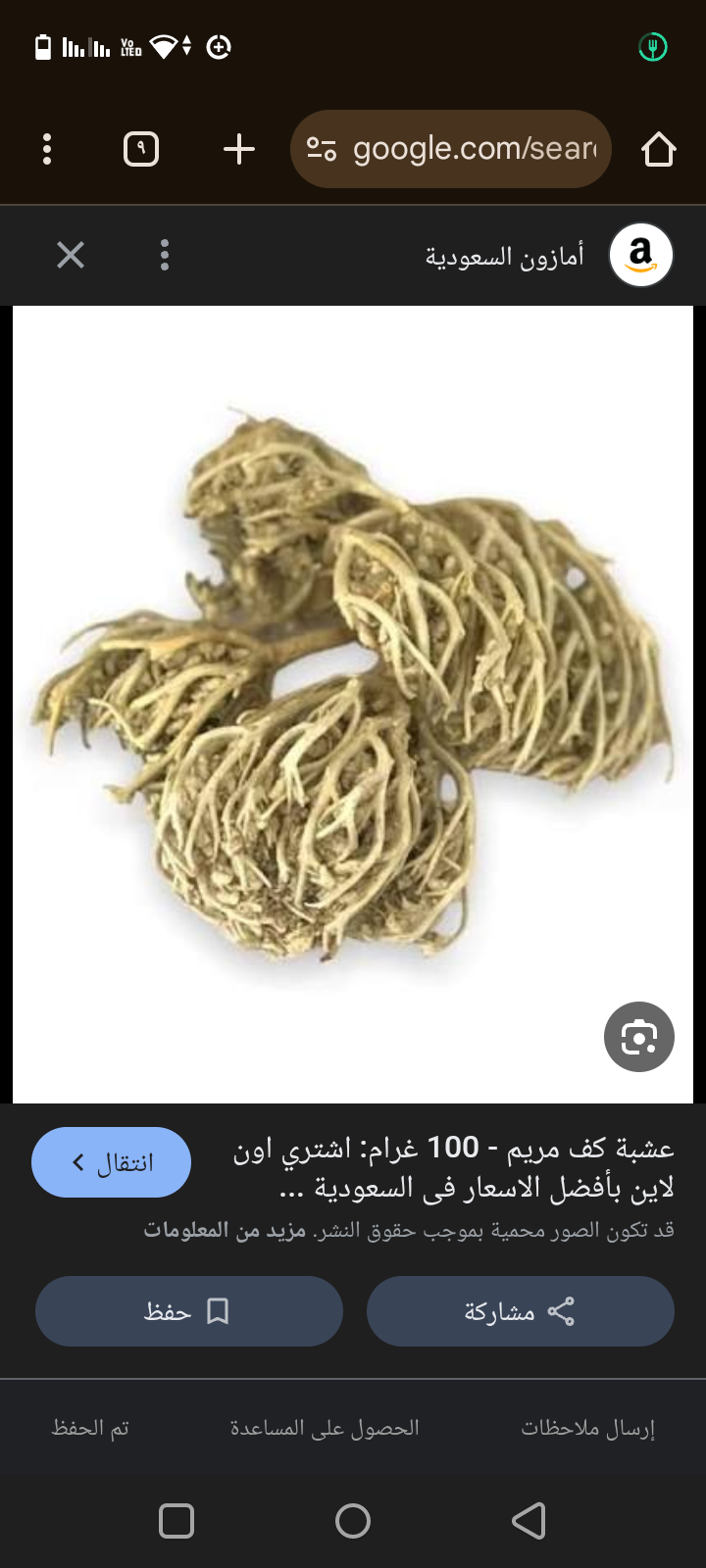Close the image preview
Viewport: 706px width, 1568px height.
tap(71, 255)
